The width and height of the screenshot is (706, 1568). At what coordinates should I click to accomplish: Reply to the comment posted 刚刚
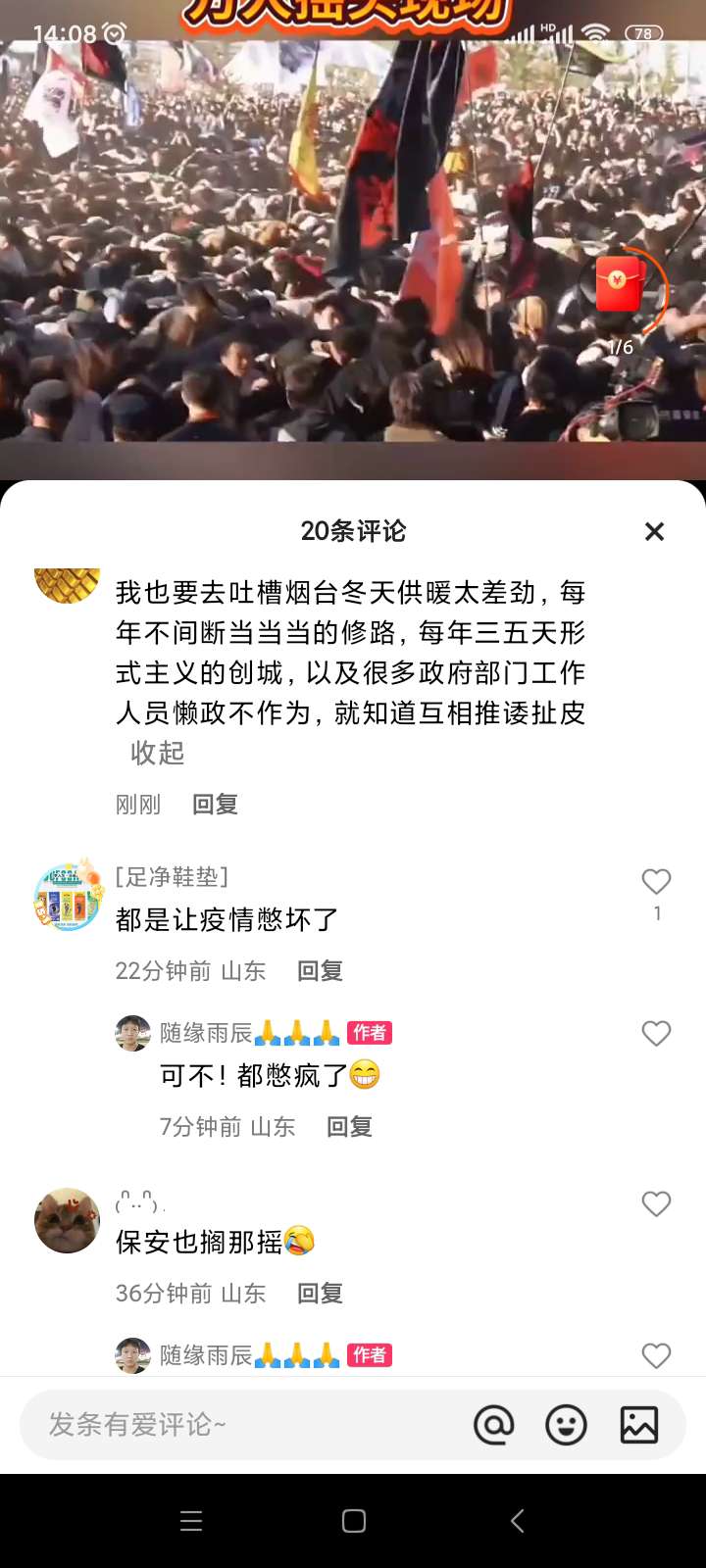[215, 805]
